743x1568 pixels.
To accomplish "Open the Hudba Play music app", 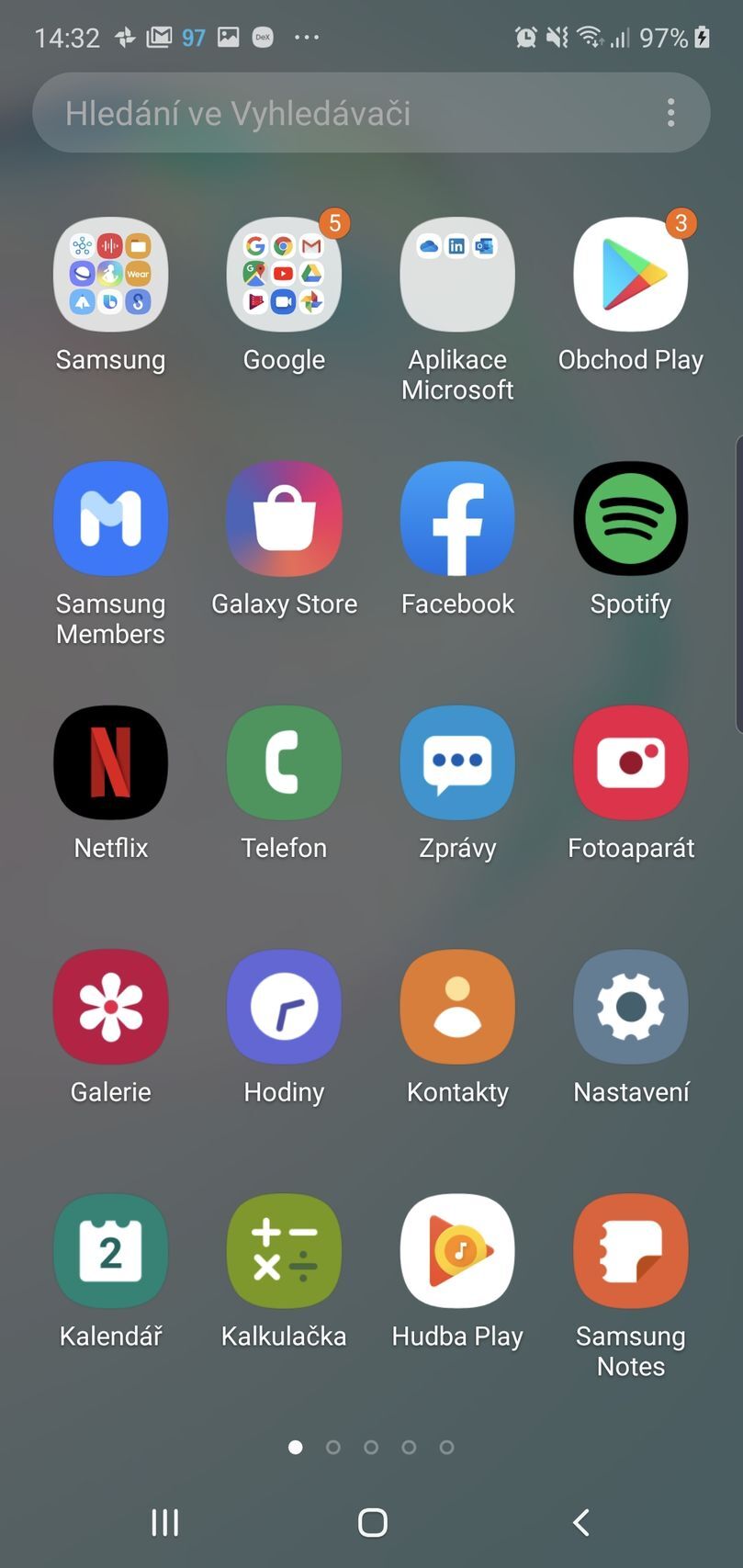I will coord(456,1250).
